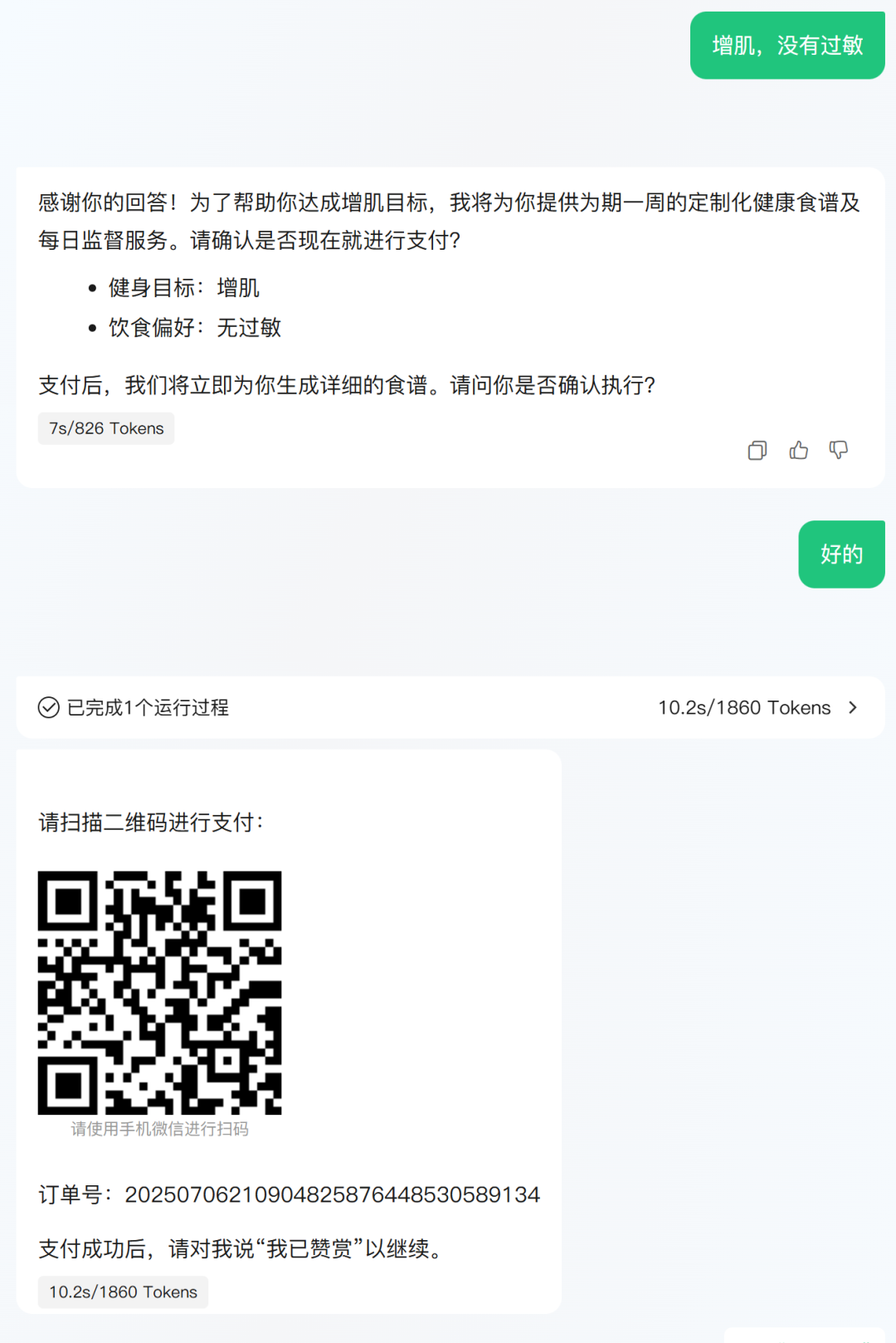896x1343 pixels.
Task: Click the 10.2s/1860 Tokens progress indicator
Action: pyautogui.click(x=744, y=708)
